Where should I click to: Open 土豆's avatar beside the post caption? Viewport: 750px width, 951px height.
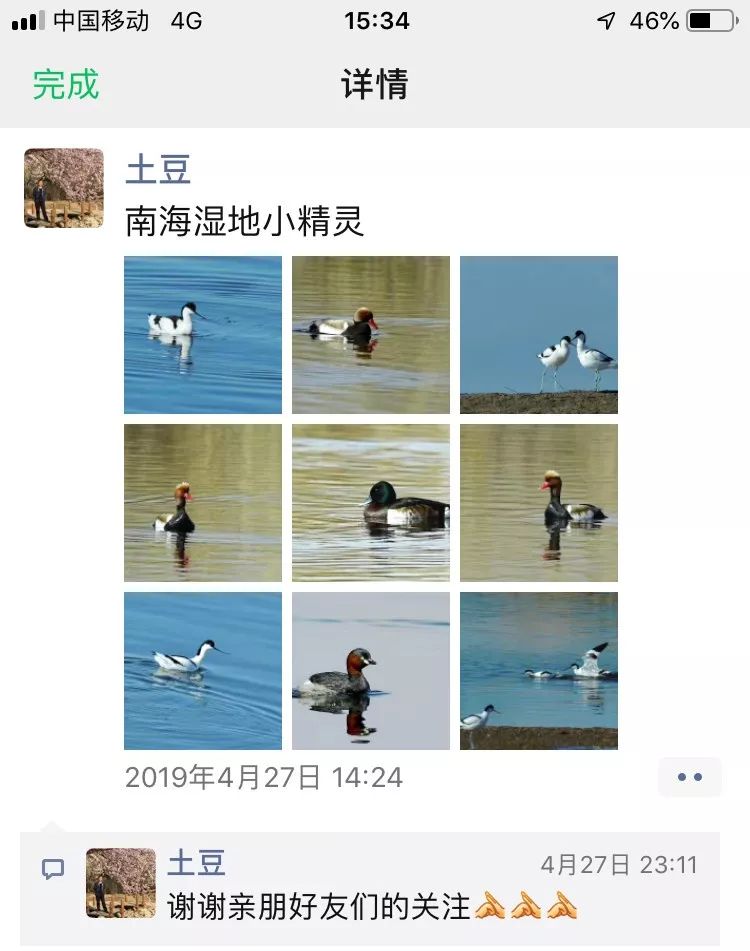tap(64, 188)
